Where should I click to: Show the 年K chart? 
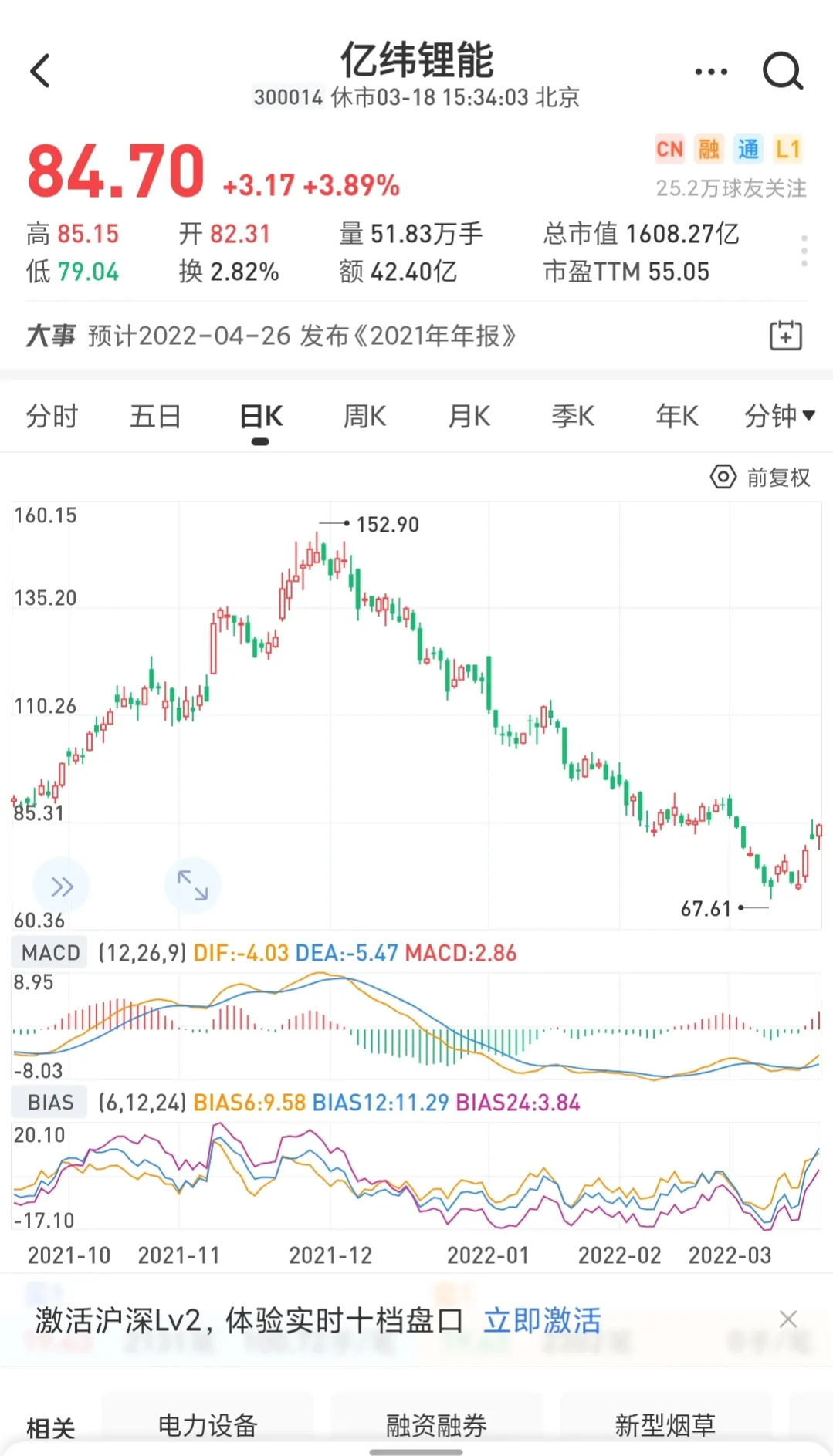click(x=677, y=417)
